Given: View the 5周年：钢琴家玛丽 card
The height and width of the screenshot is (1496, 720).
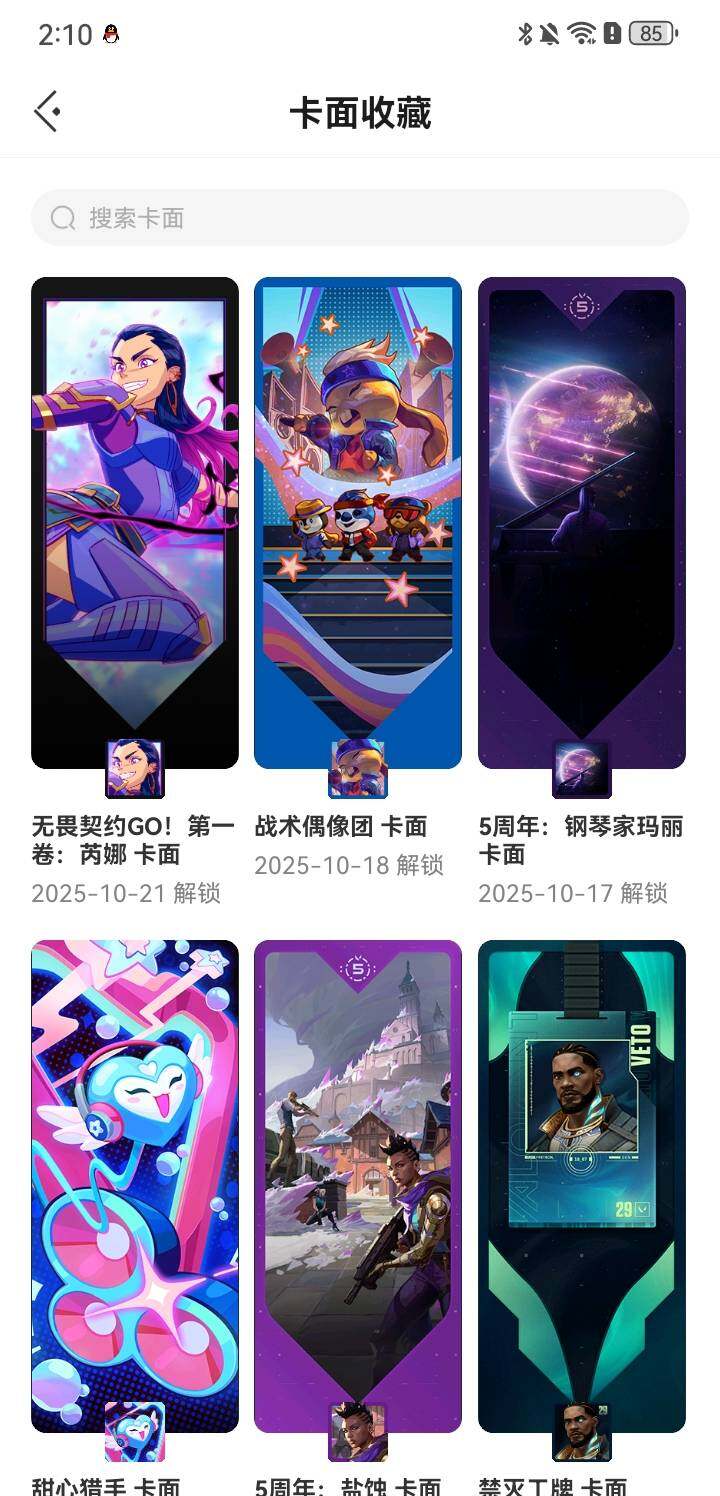Looking at the screenshot, I should tap(582, 523).
